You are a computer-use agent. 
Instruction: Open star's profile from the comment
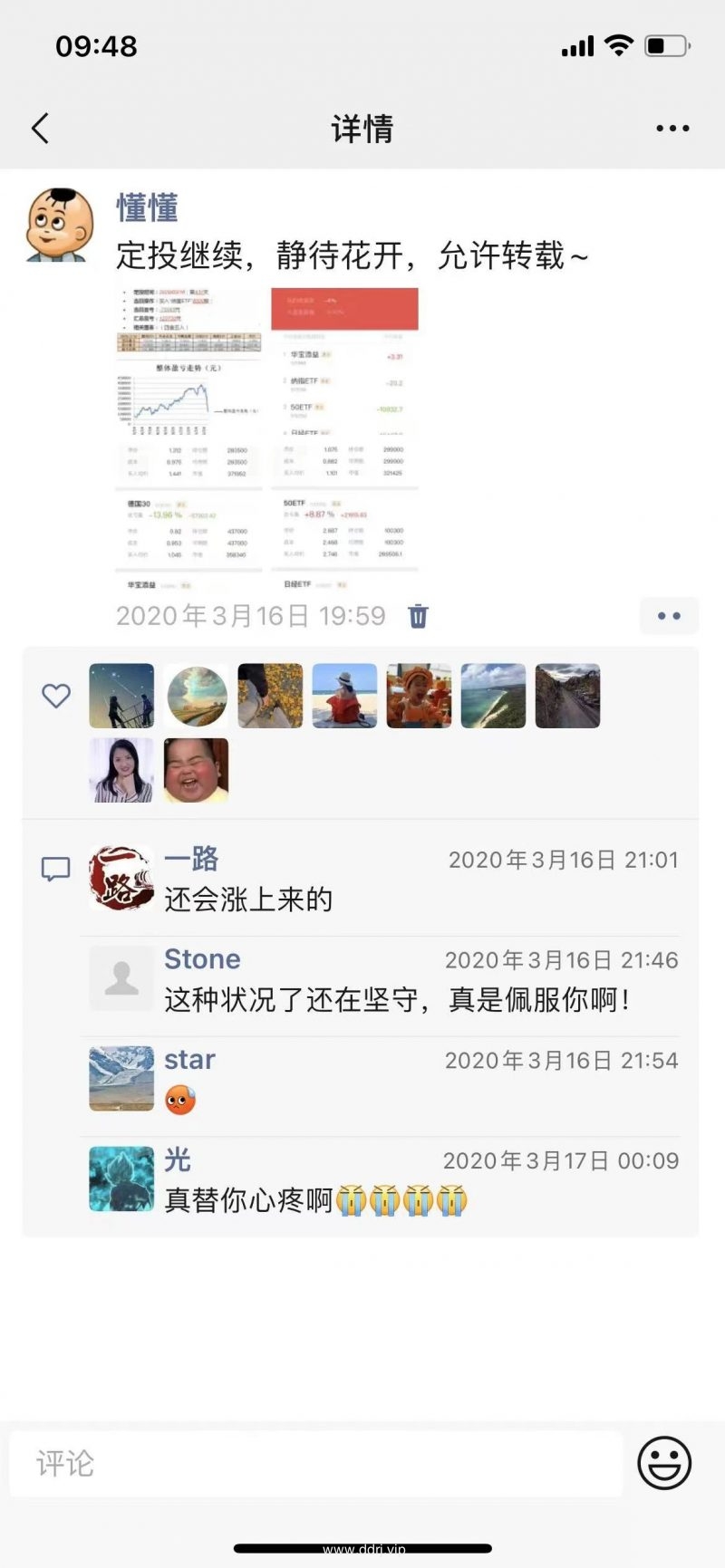[x=121, y=1078]
